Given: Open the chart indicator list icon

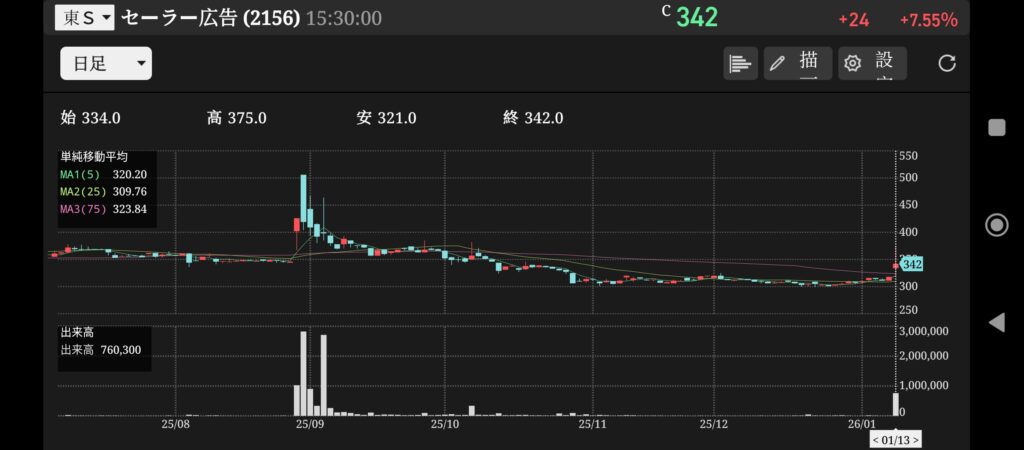Looking at the screenshot, I should coord(740,64).
